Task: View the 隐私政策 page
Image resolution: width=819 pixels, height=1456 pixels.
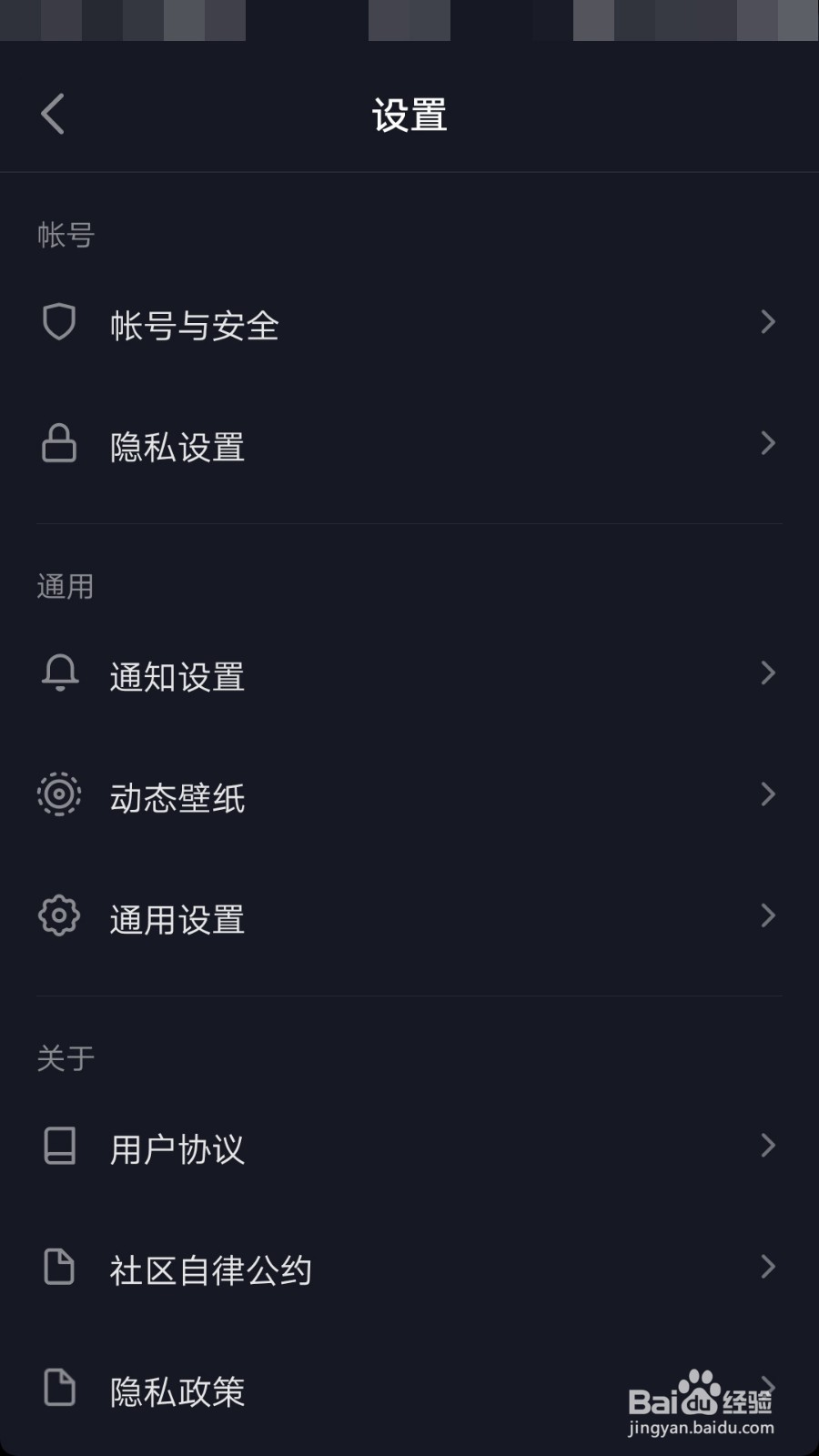Action: coord(409,1390)
